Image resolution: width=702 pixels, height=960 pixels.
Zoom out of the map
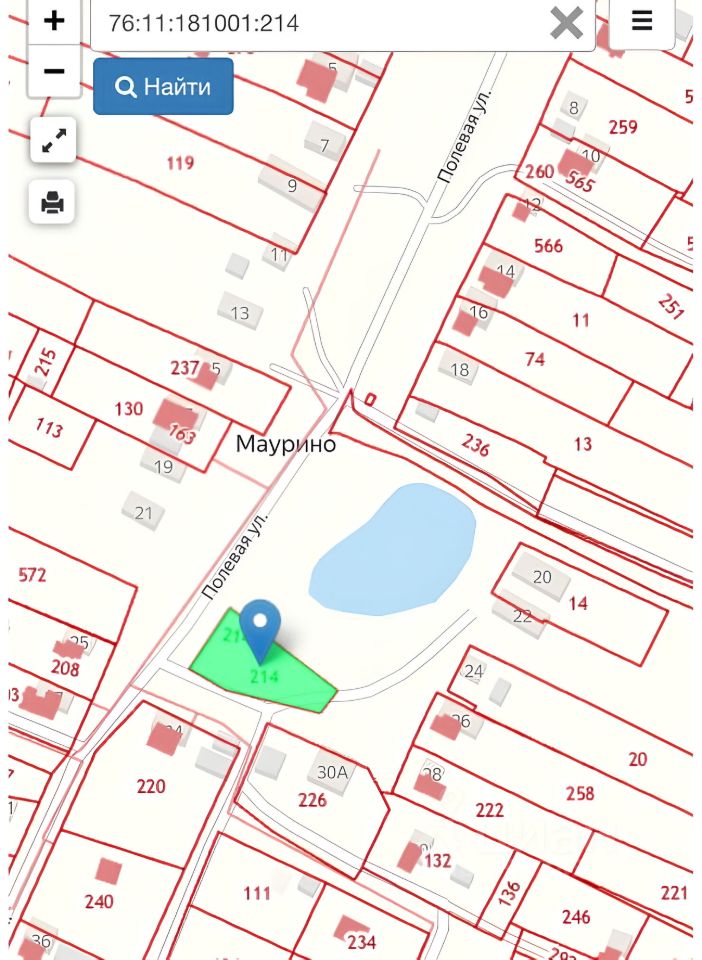(54, 72)
